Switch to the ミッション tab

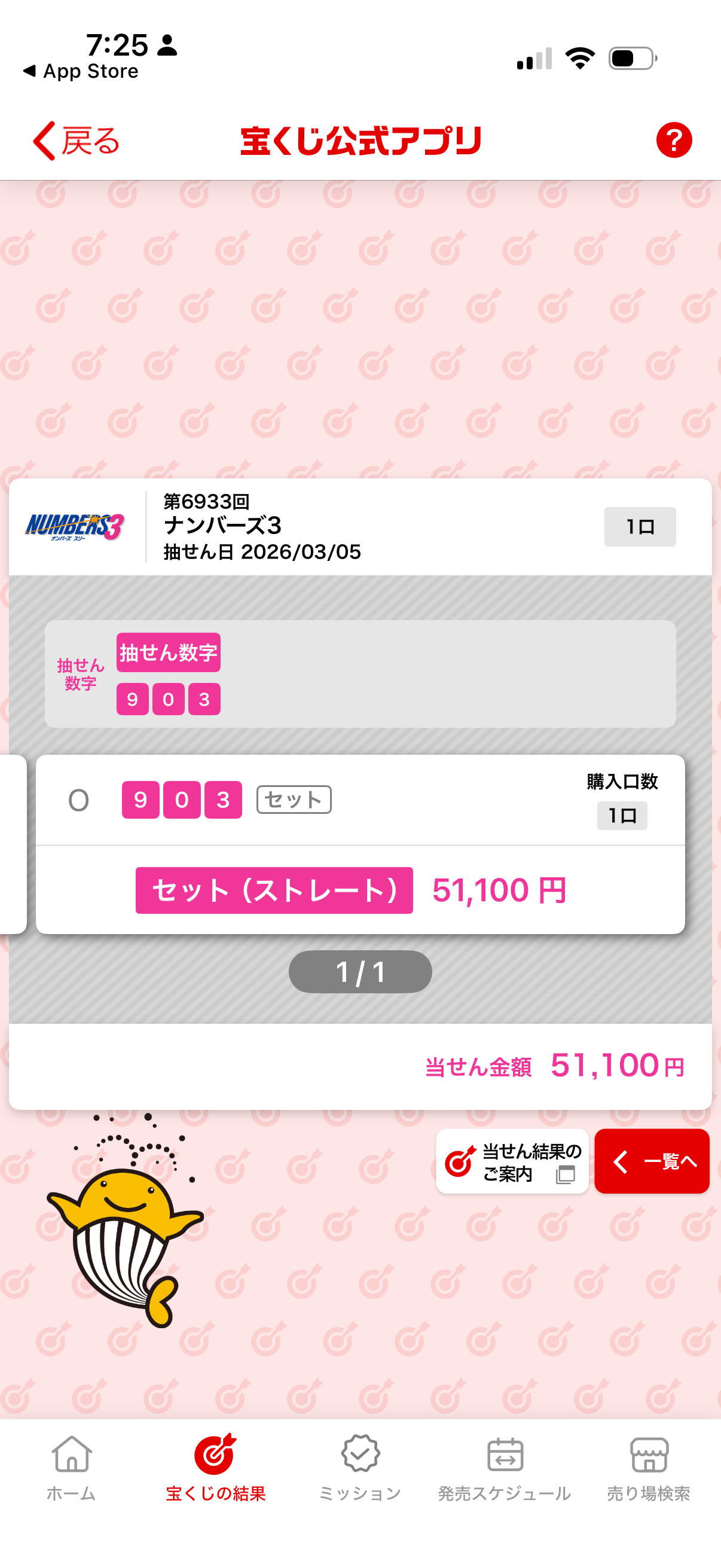coord(360,1468)
